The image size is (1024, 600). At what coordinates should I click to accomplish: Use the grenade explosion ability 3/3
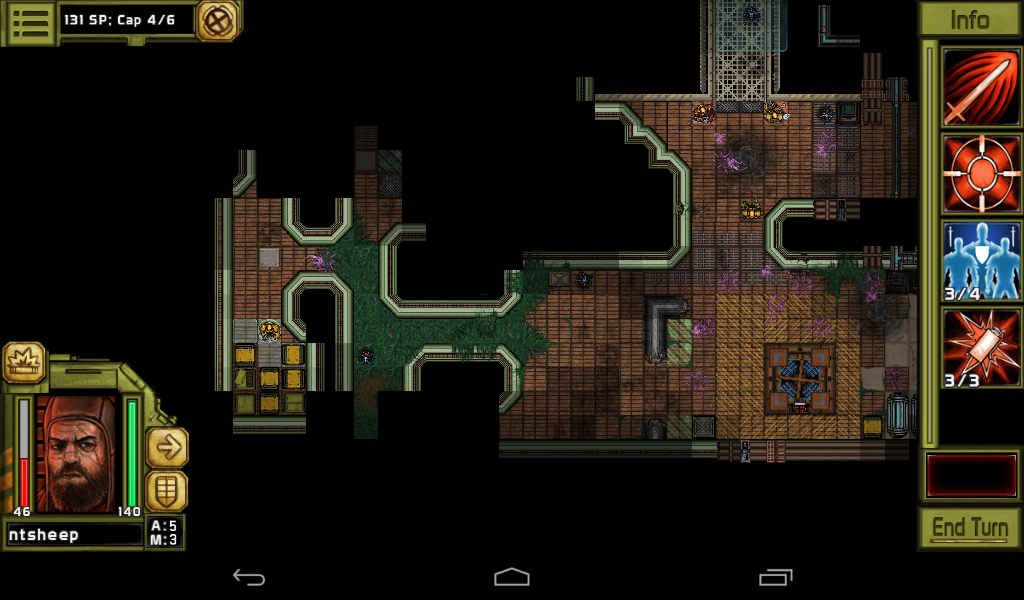[981, 347]
